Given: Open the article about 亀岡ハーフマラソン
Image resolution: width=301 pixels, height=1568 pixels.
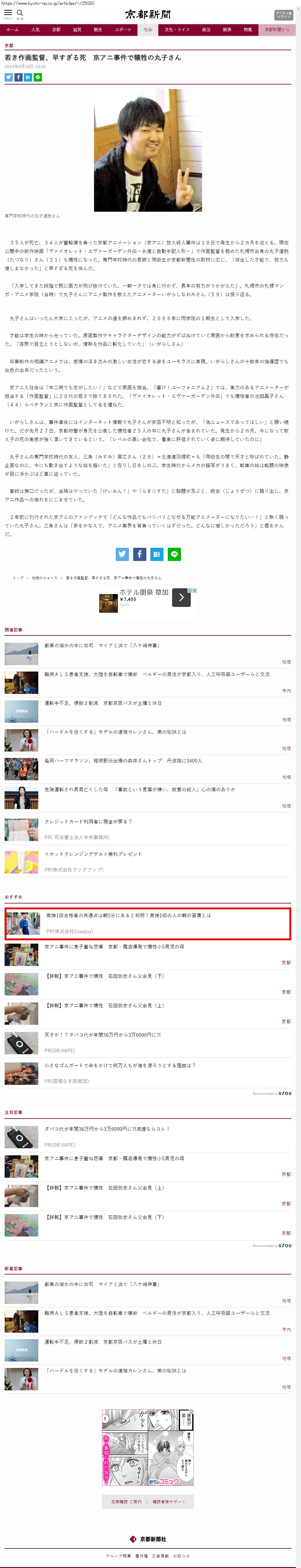Looking at the screenshot, I should pos(123,760).
